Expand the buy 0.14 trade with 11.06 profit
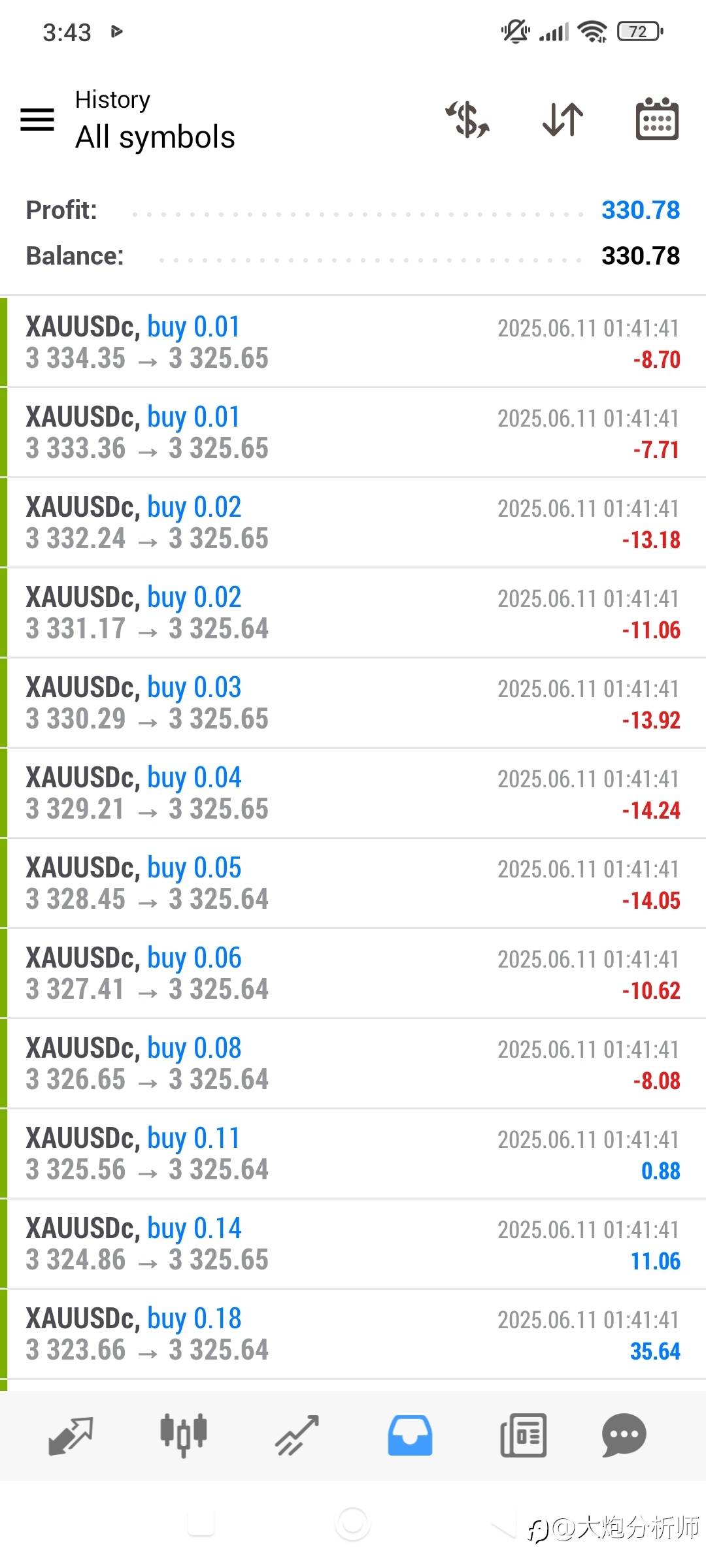 tap(353, 1244)
